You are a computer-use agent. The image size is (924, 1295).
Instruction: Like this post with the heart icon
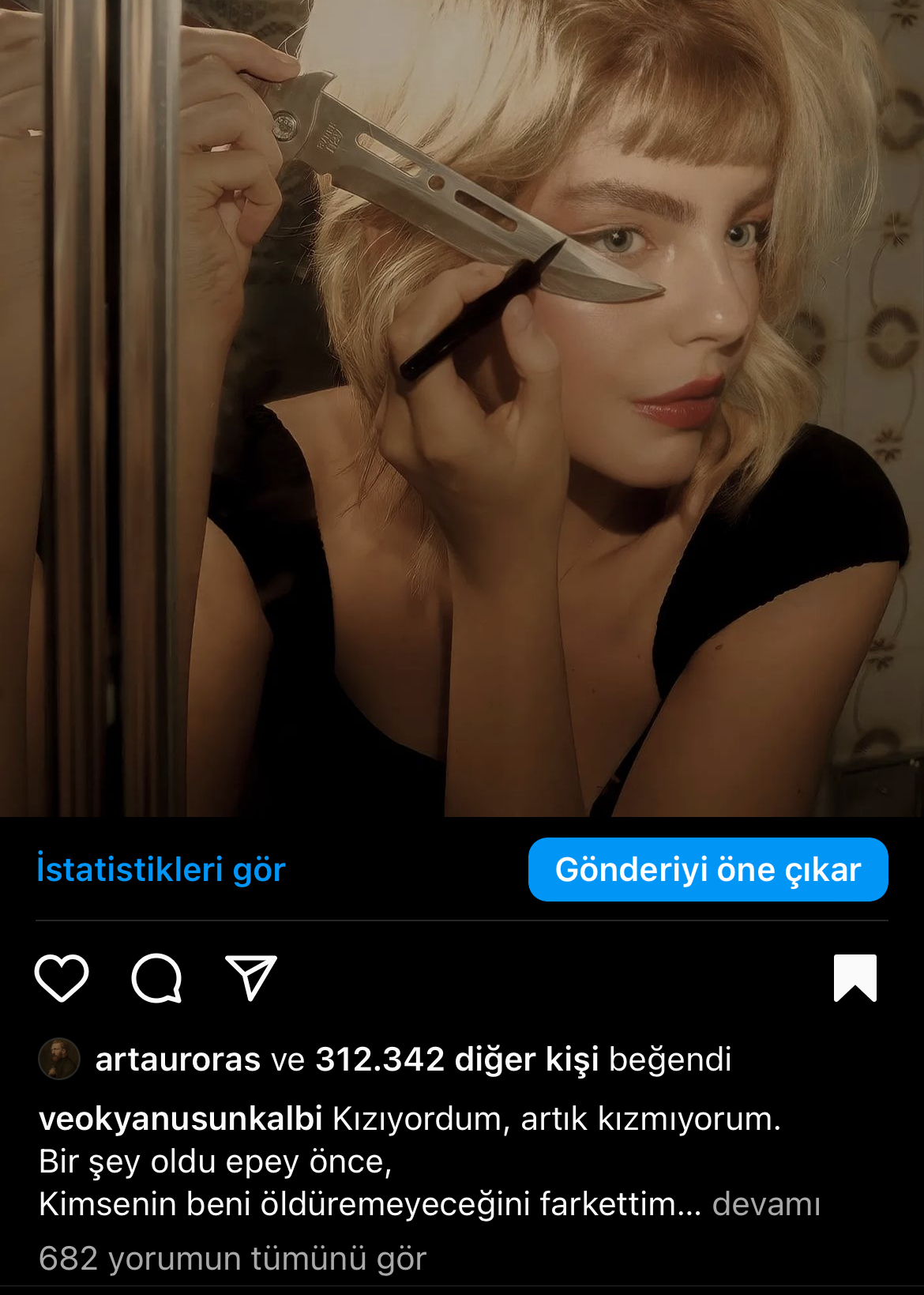coord(62,978)
